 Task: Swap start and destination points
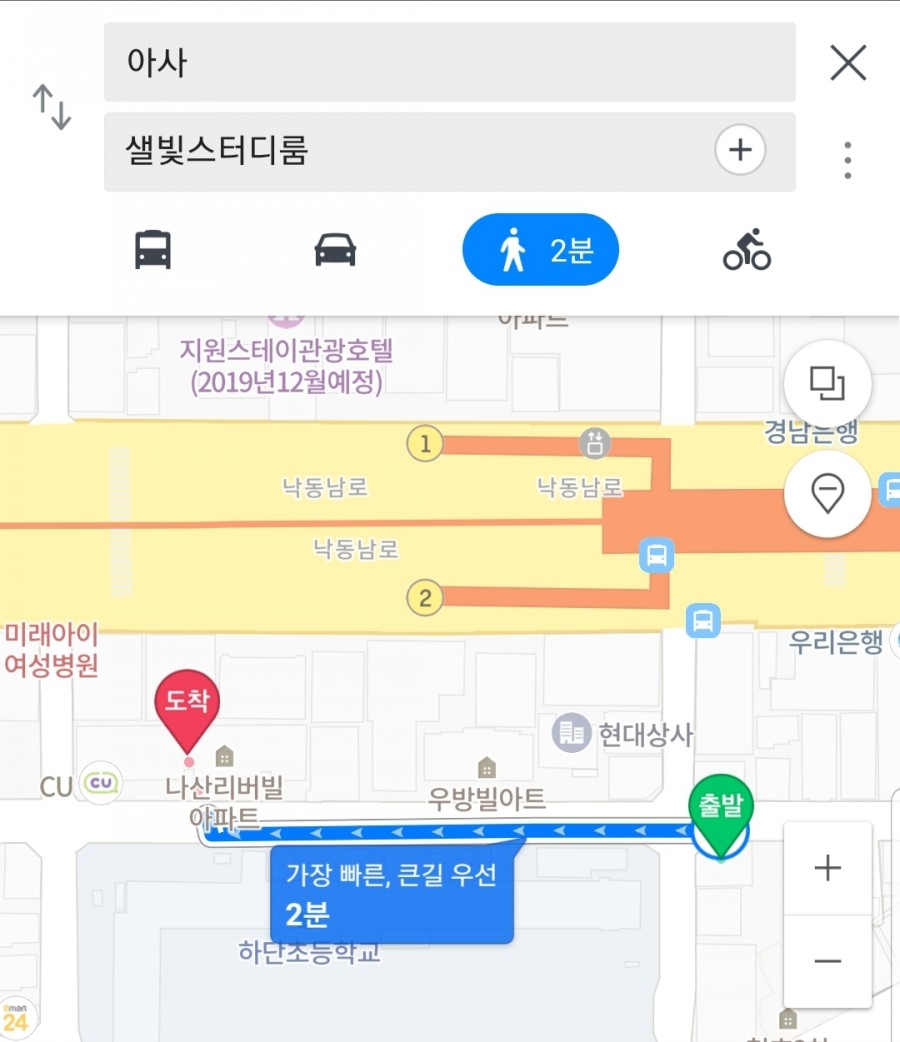(x=52, y=107)
